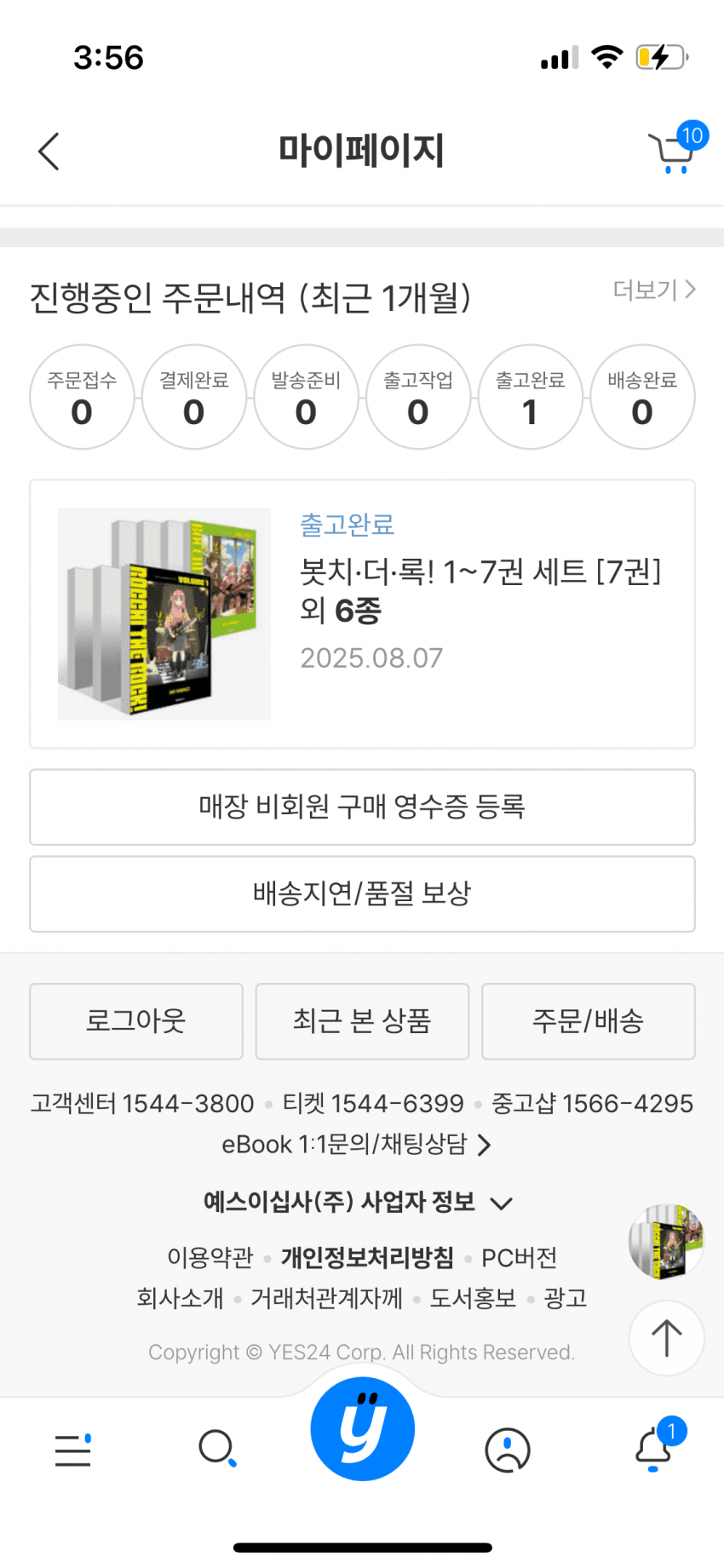The height and width of the screenshot is (1568, 724).
Task: Open the search tab in the bottom bar
Action: (x=216, y=1448)
